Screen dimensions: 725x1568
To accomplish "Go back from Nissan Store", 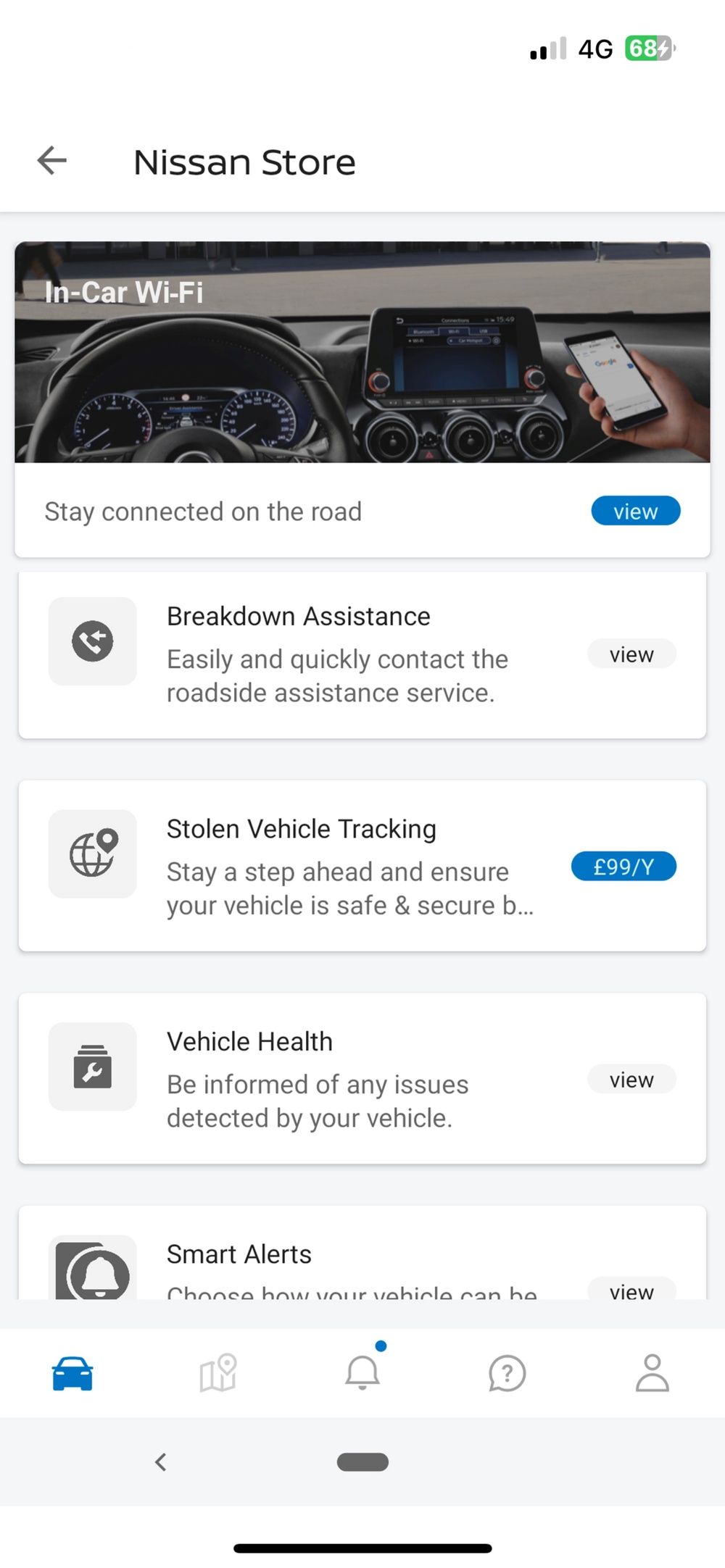I will (x=52, y=160).
